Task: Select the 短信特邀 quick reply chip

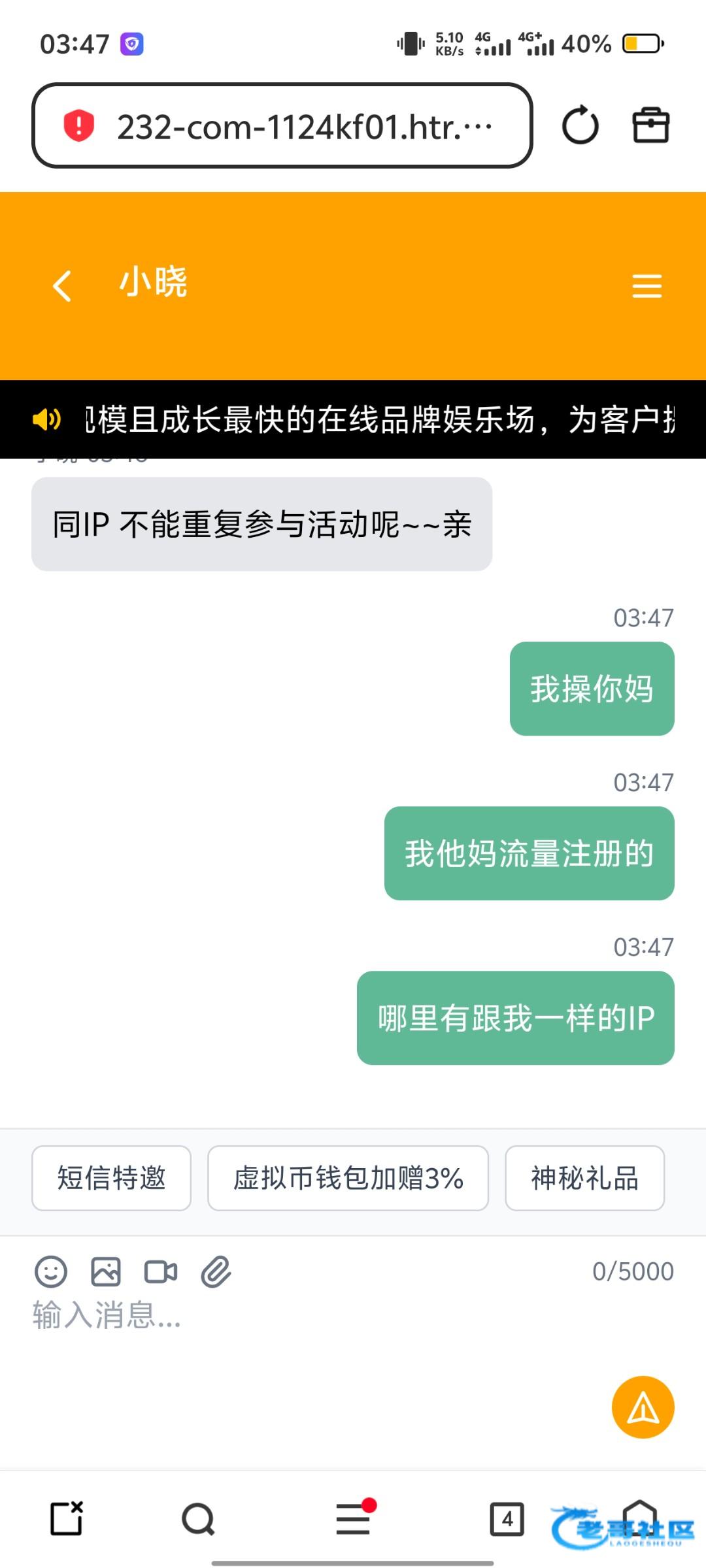Action: [x=111, y=1178]
